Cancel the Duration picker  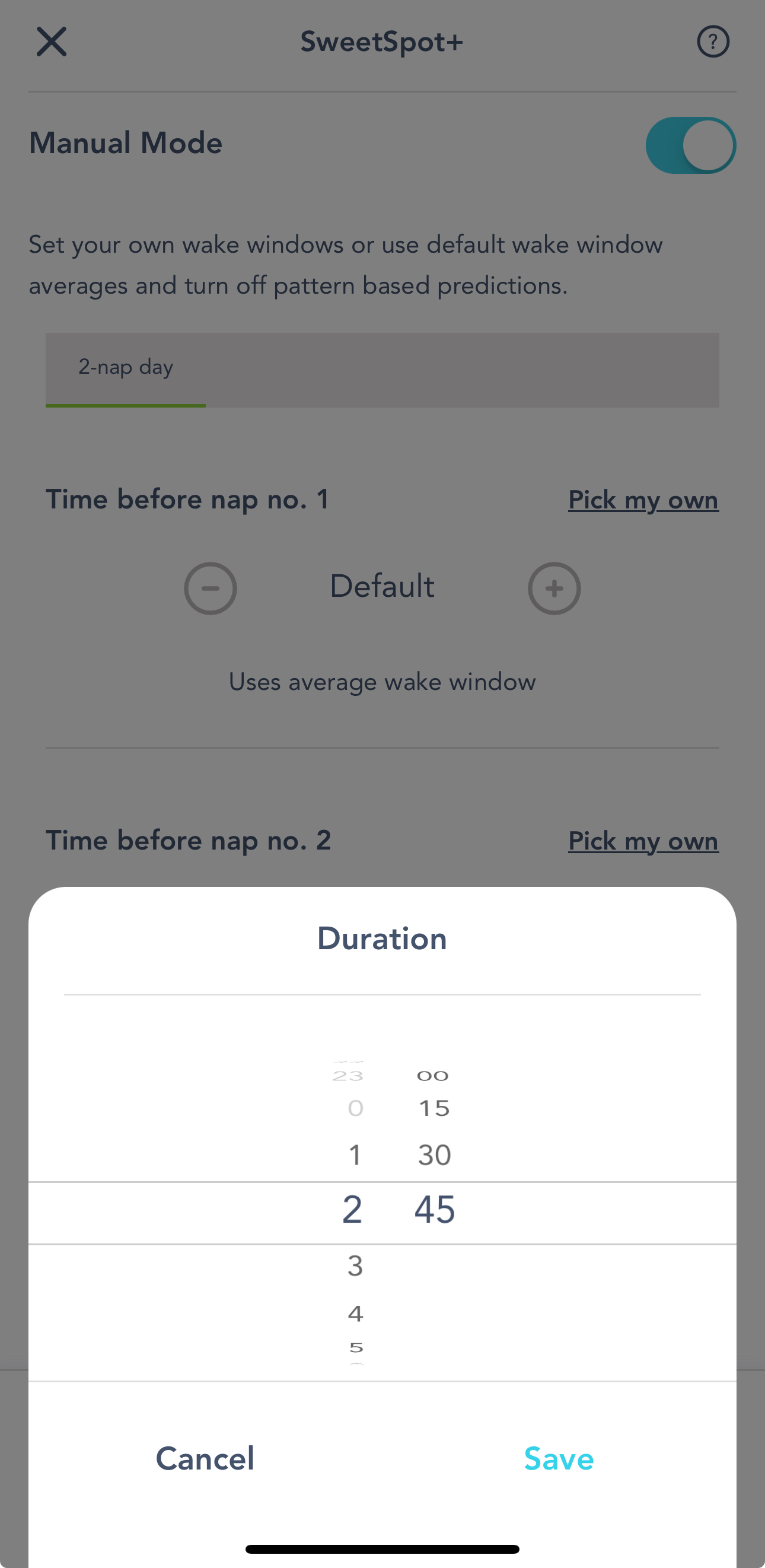[205, 1459]
